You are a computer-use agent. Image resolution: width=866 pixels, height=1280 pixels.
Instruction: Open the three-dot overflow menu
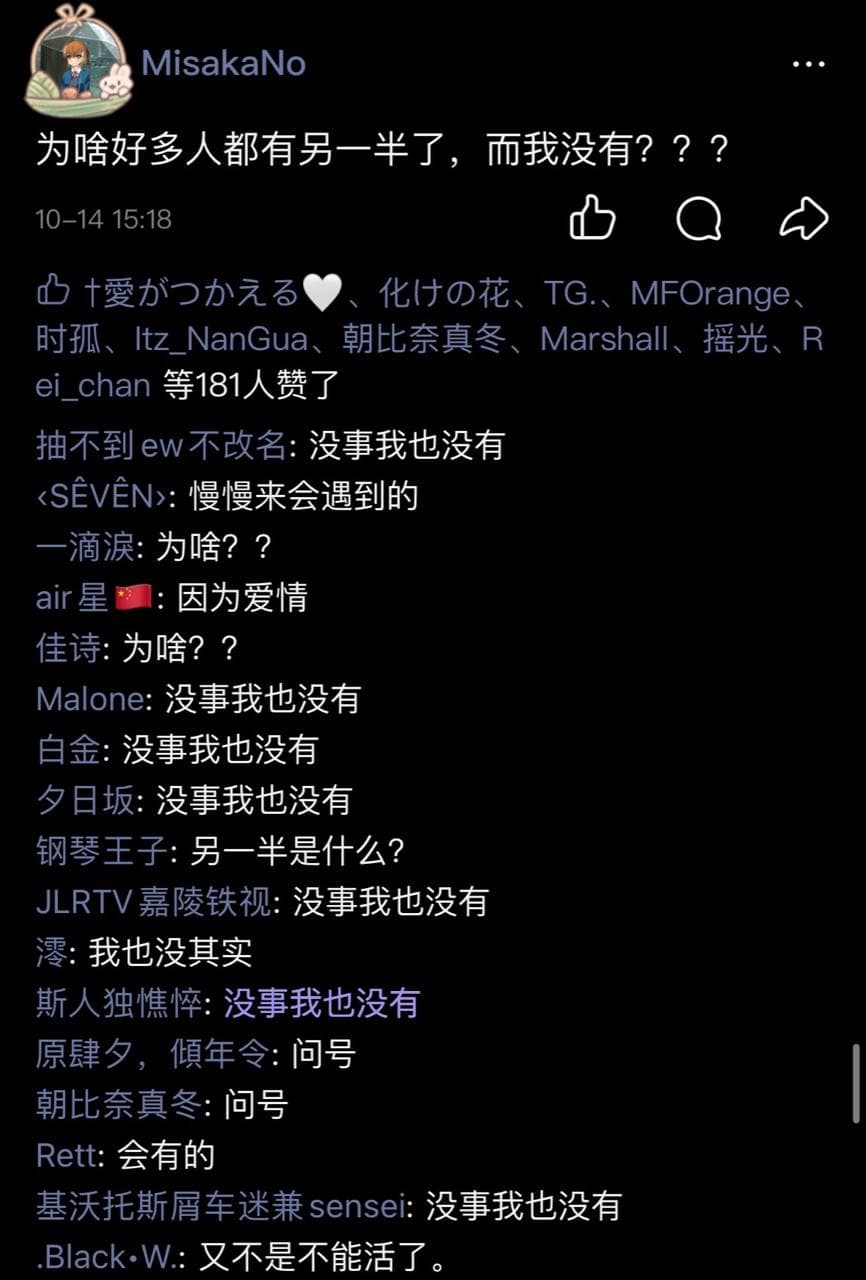click(808, 64)
